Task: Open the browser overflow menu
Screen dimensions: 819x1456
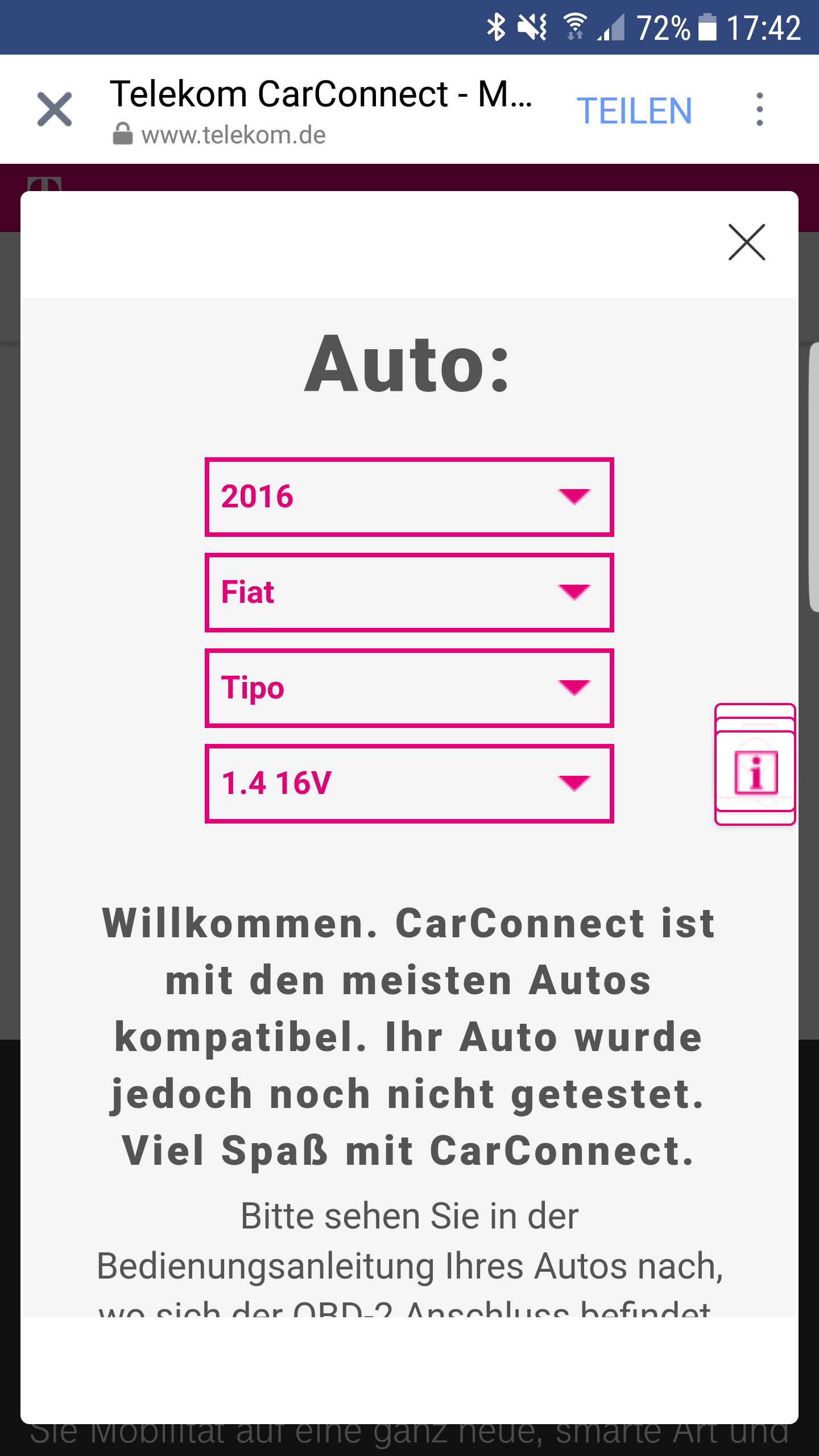Action: (759, 109)
